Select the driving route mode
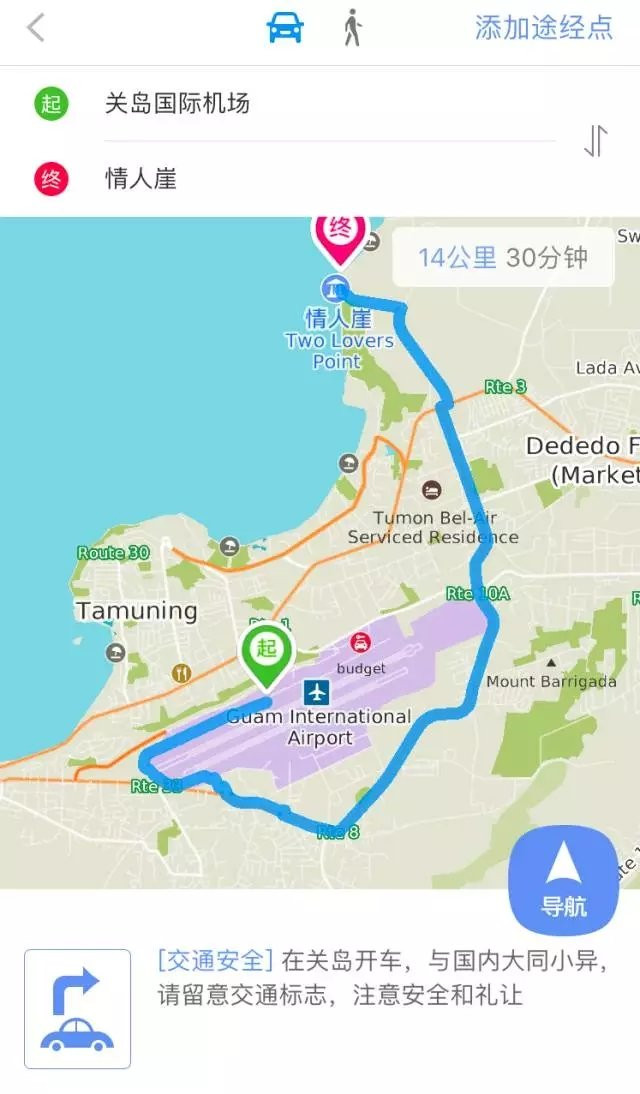The image size is (640, 1094). pyautogui.click(x=285, y=28)
